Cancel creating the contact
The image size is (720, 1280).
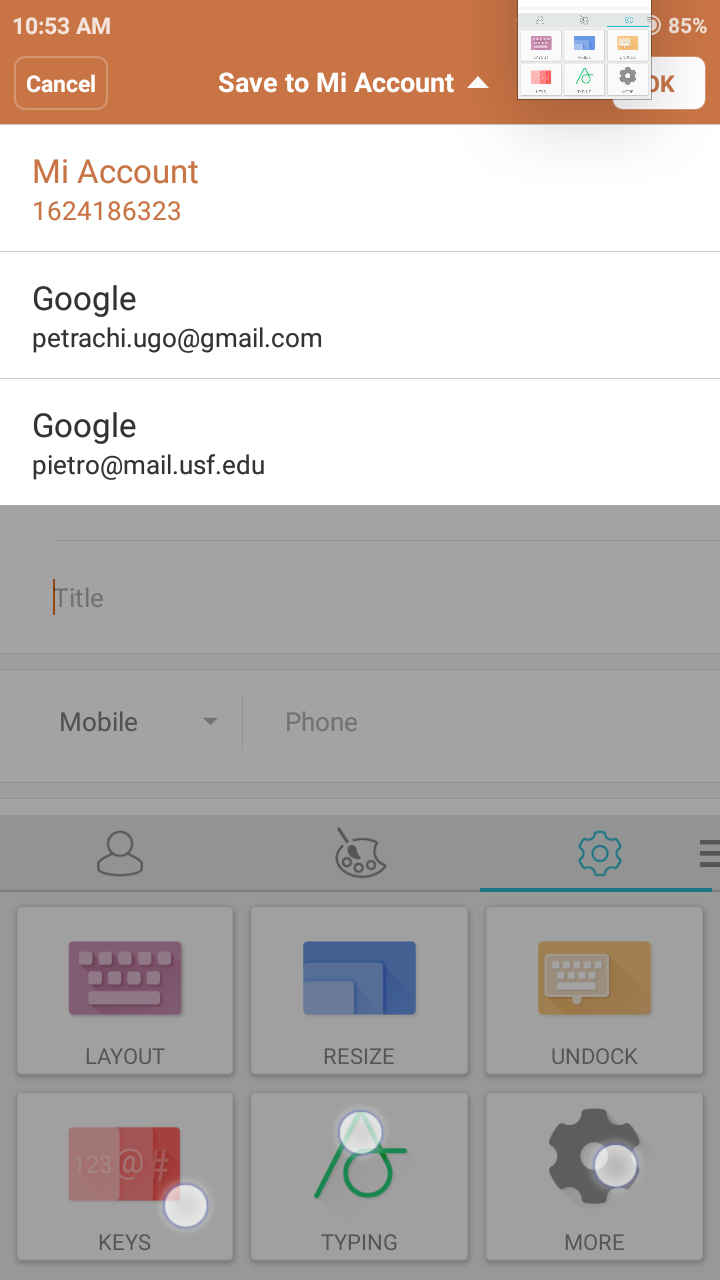61,83
